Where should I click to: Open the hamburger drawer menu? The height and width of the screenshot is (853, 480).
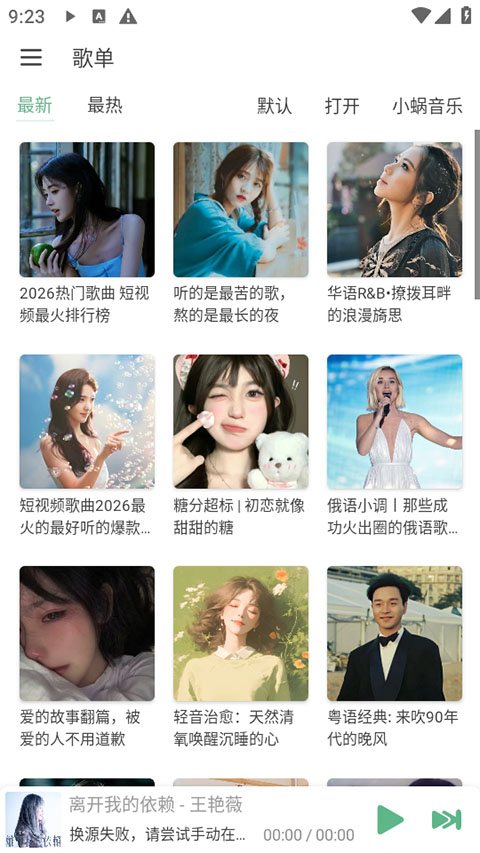pos(31,57)
